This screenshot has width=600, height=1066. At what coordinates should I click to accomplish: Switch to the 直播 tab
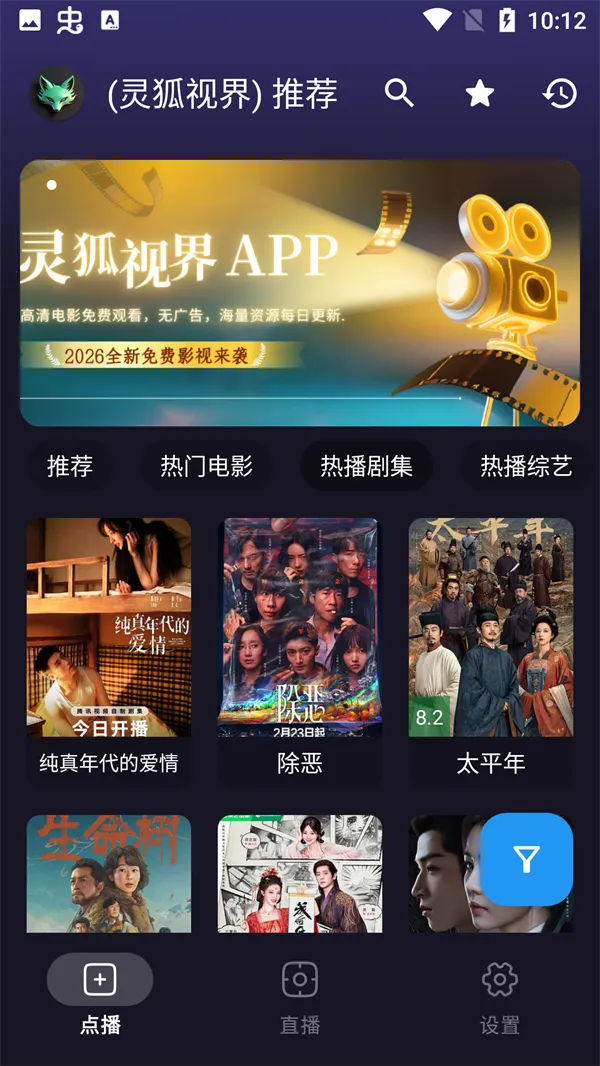point(300,995)
